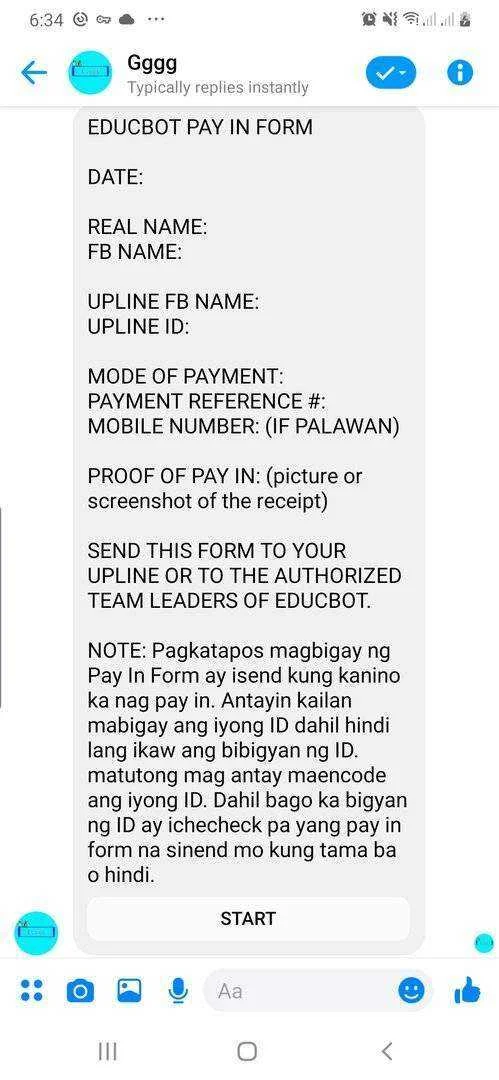This screenshot has width=499, height=1080.
Task: Send a thumbs-up like
Action: click(x=467, y=990)
